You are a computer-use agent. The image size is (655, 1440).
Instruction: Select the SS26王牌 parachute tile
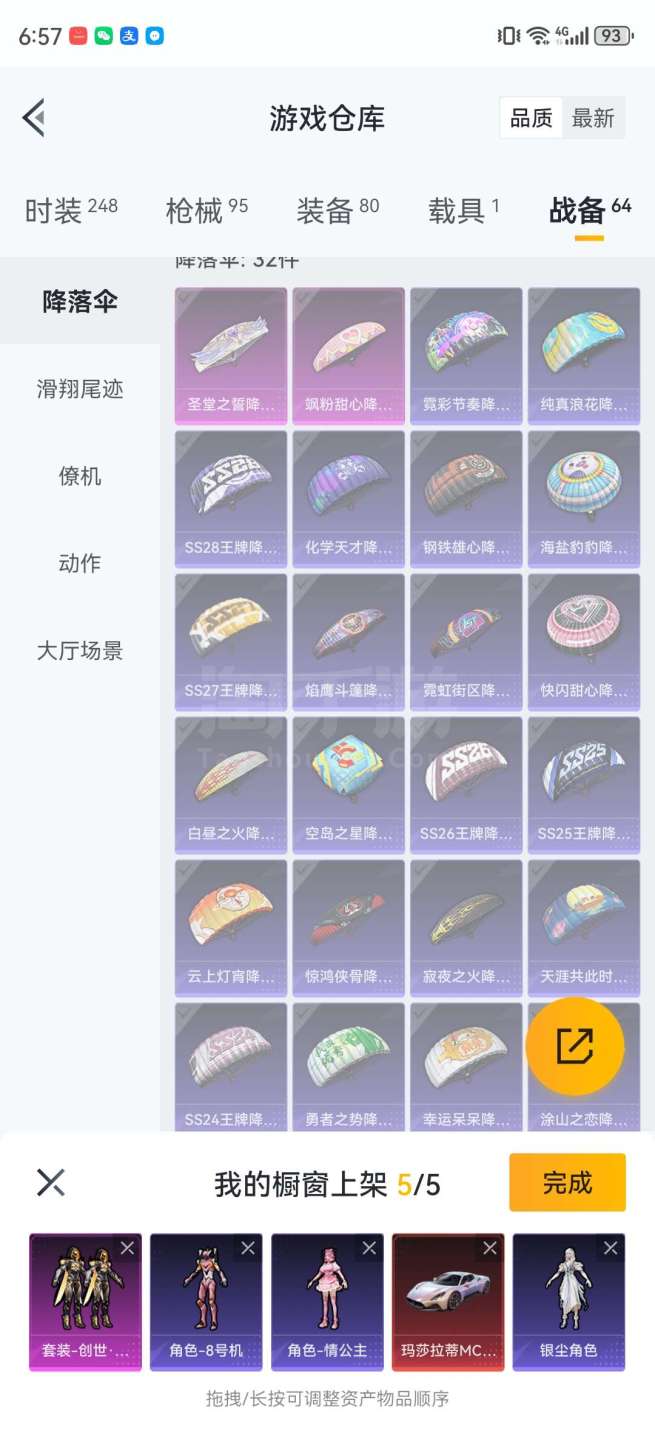pos(466,784)
